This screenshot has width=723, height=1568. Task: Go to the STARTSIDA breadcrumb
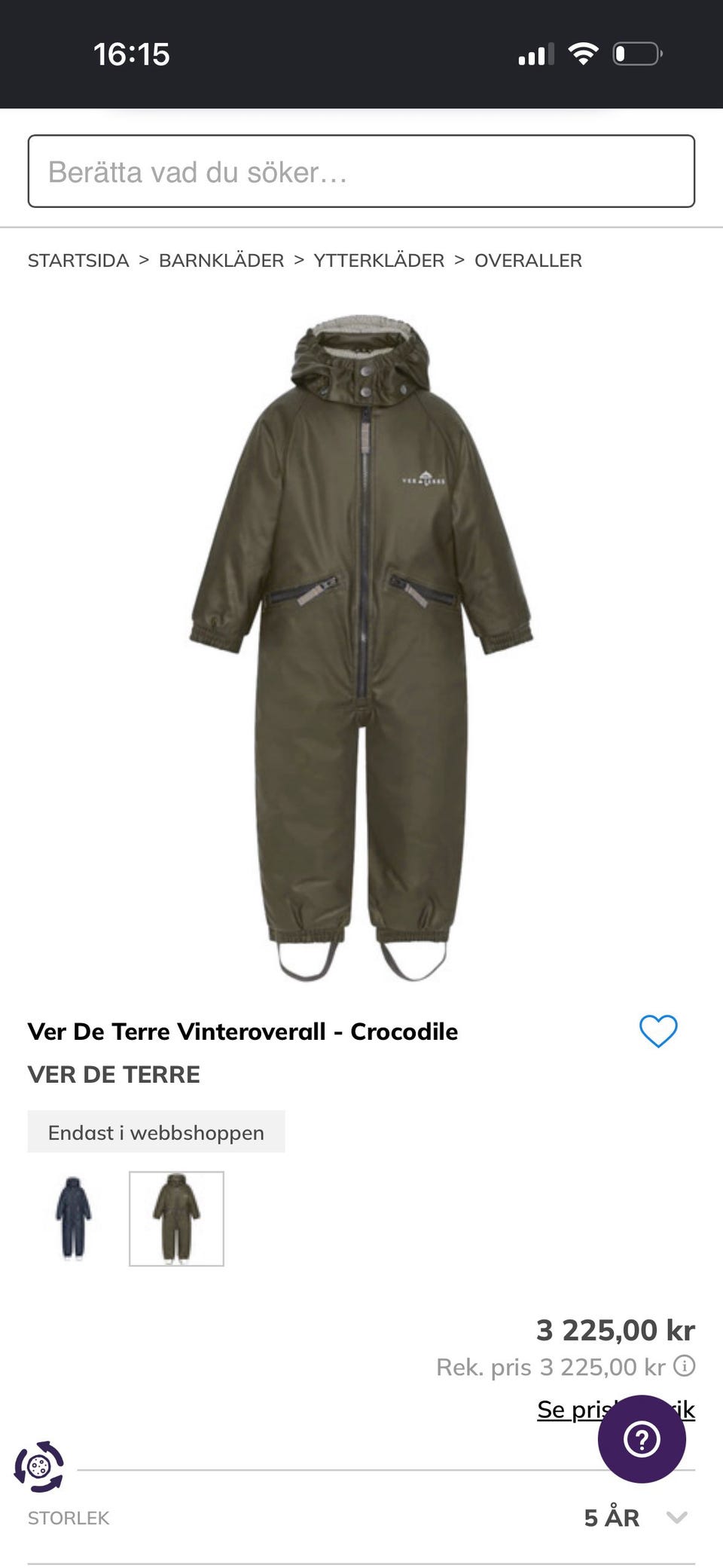(x=78, y=261)
